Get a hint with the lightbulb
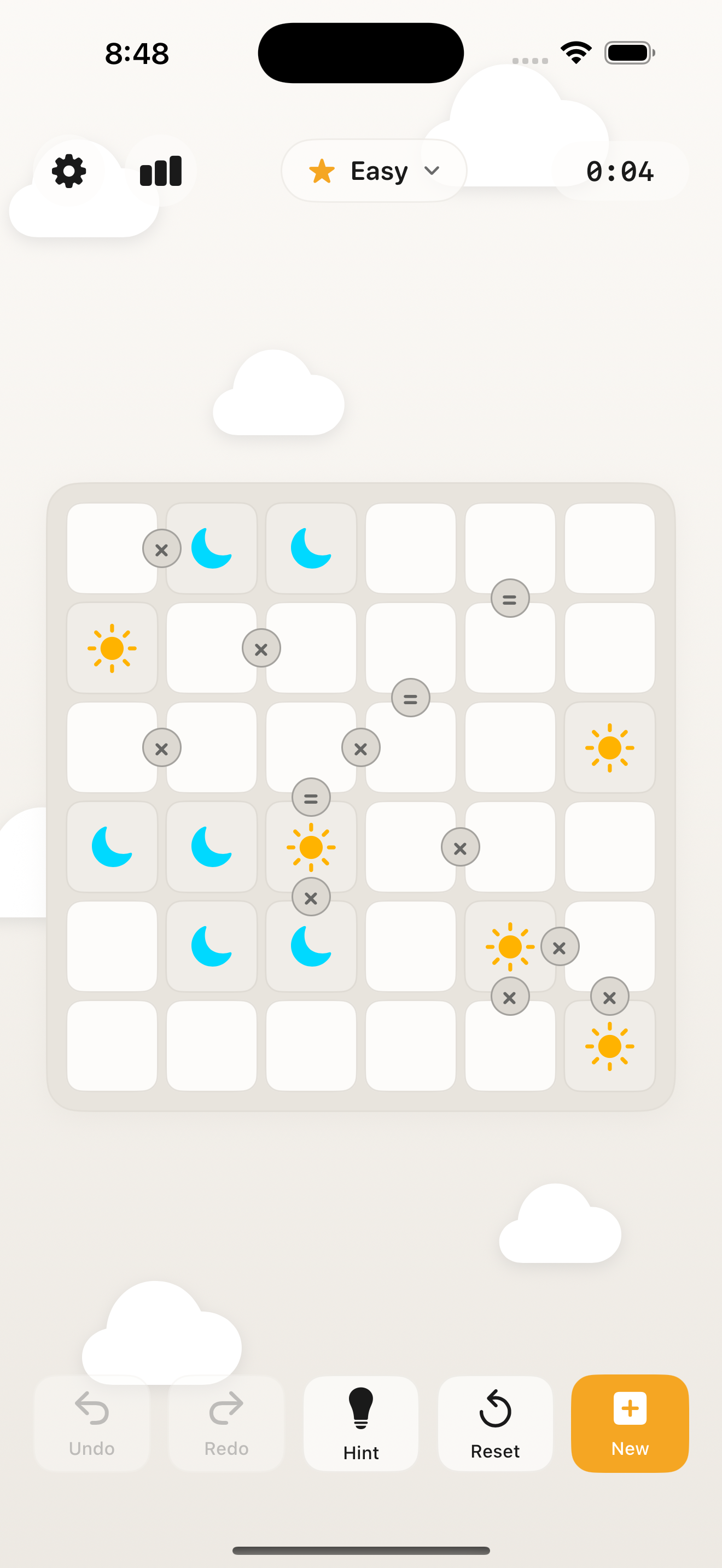The height and width of the screenshot is (1568, 722). point(360,1423)
